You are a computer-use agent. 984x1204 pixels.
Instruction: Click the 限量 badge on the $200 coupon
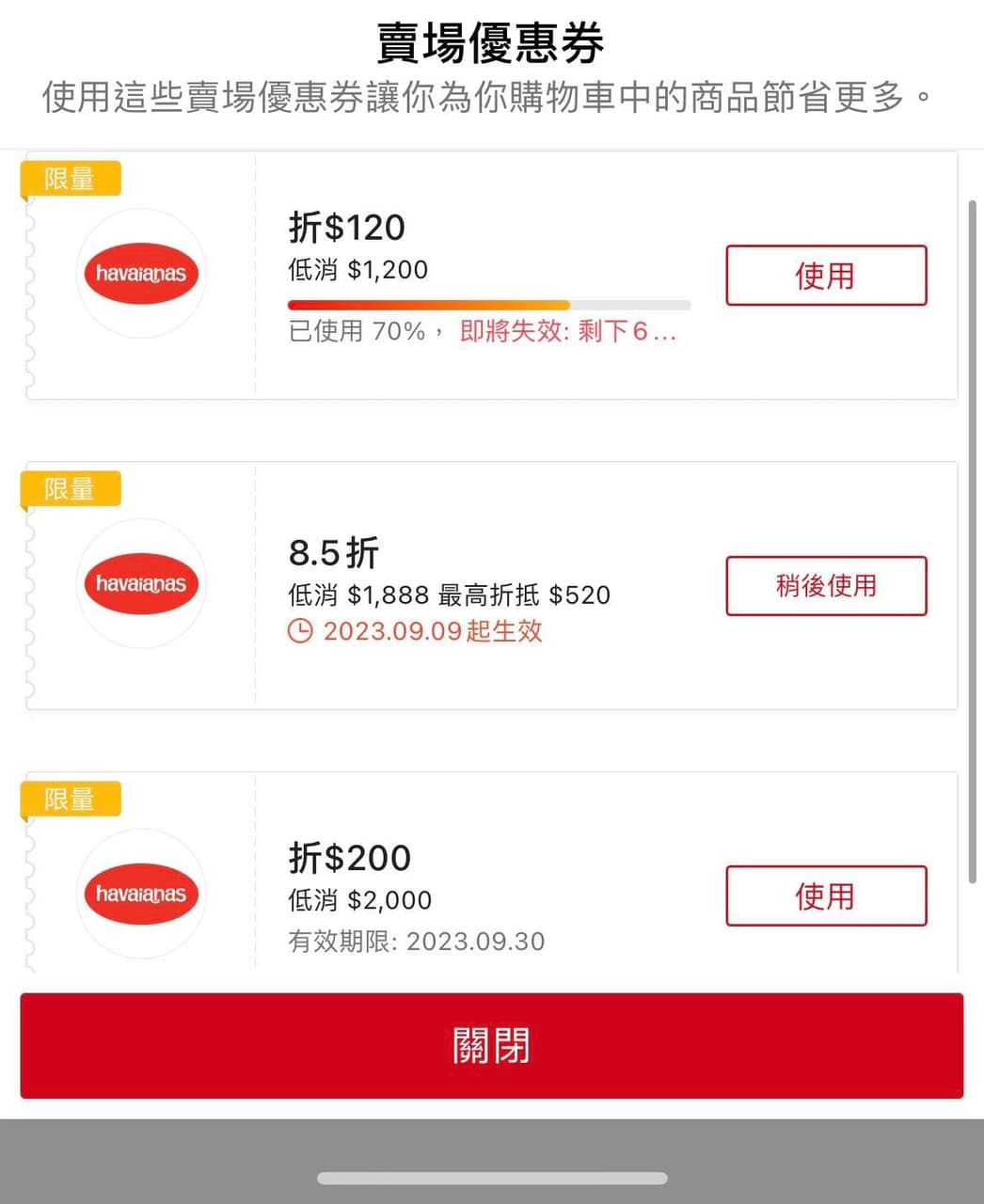pyautogui.click(x=70, y=799)
